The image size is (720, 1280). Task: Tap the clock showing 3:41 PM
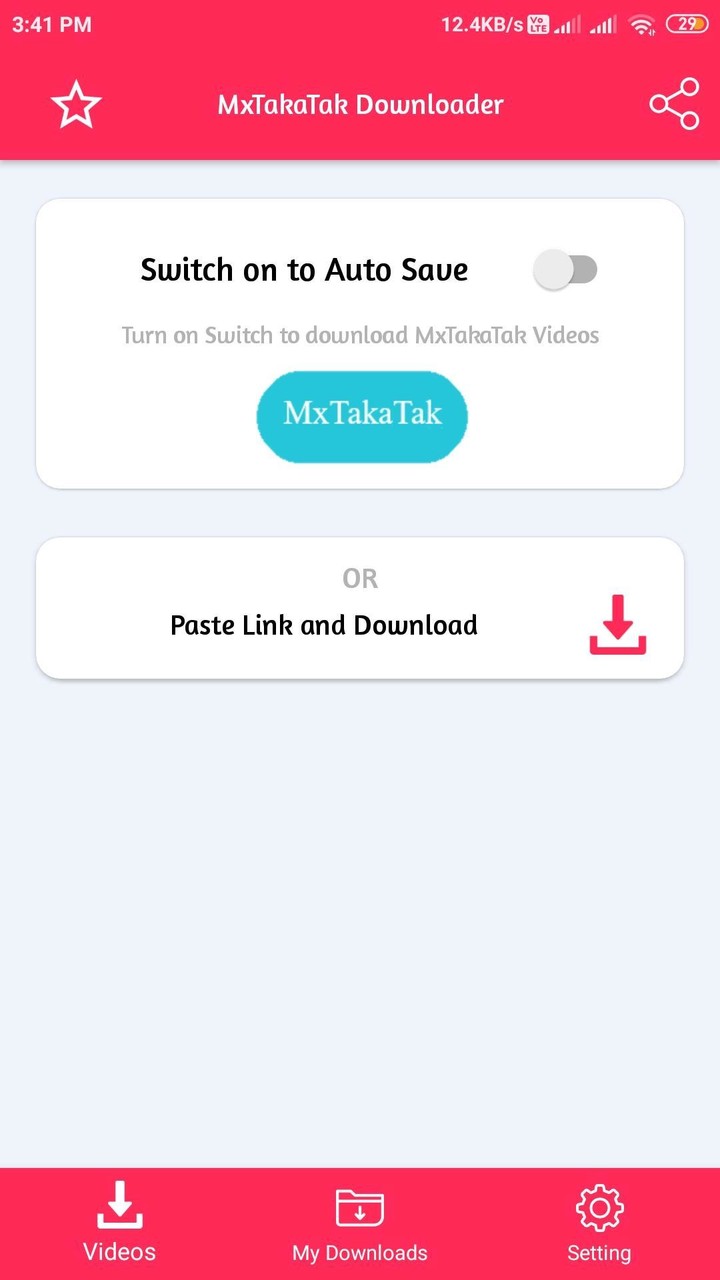pyautogui.click(x=50, y=24)
